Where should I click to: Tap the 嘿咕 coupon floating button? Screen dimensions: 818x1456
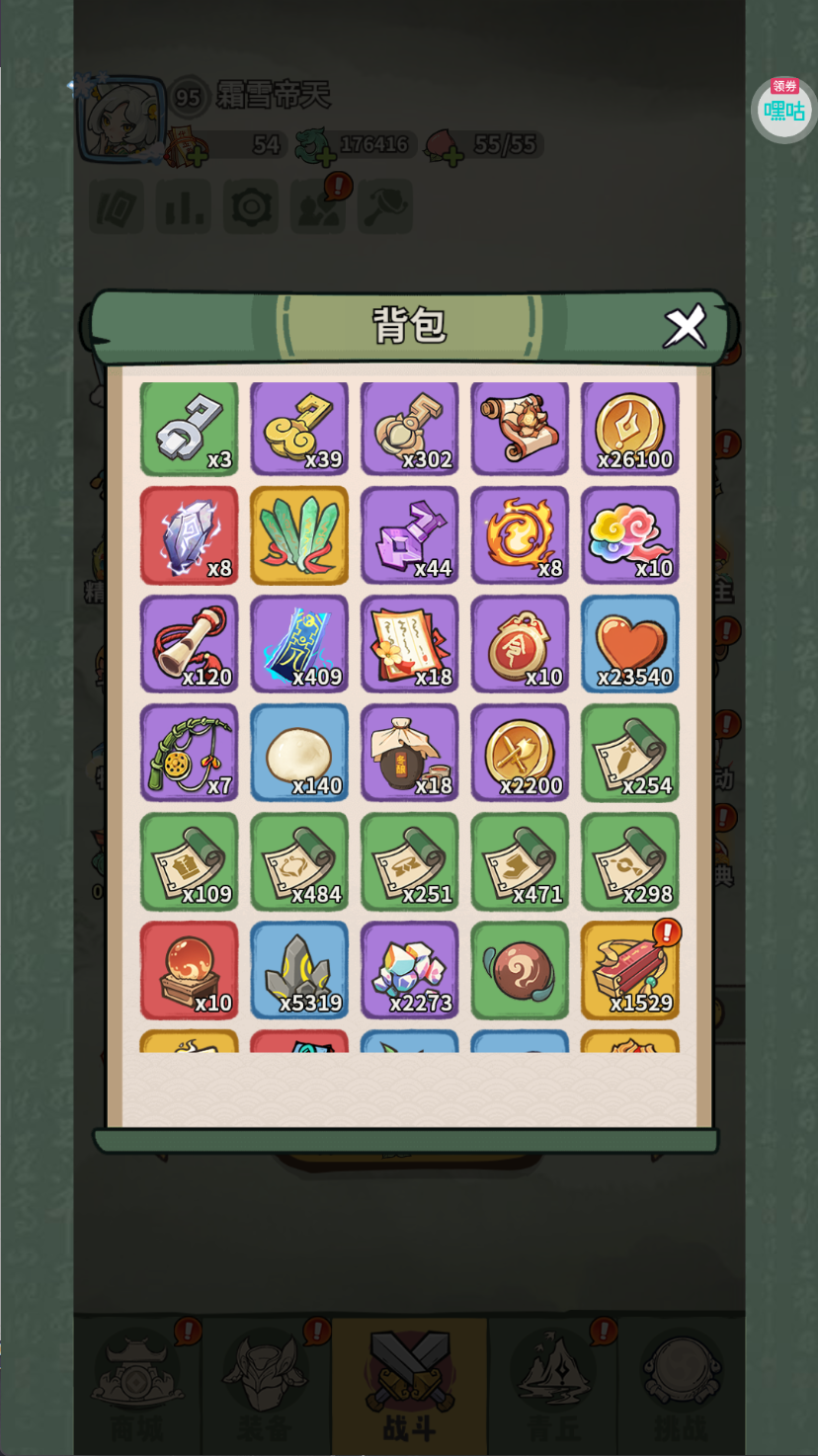point(783,110)
